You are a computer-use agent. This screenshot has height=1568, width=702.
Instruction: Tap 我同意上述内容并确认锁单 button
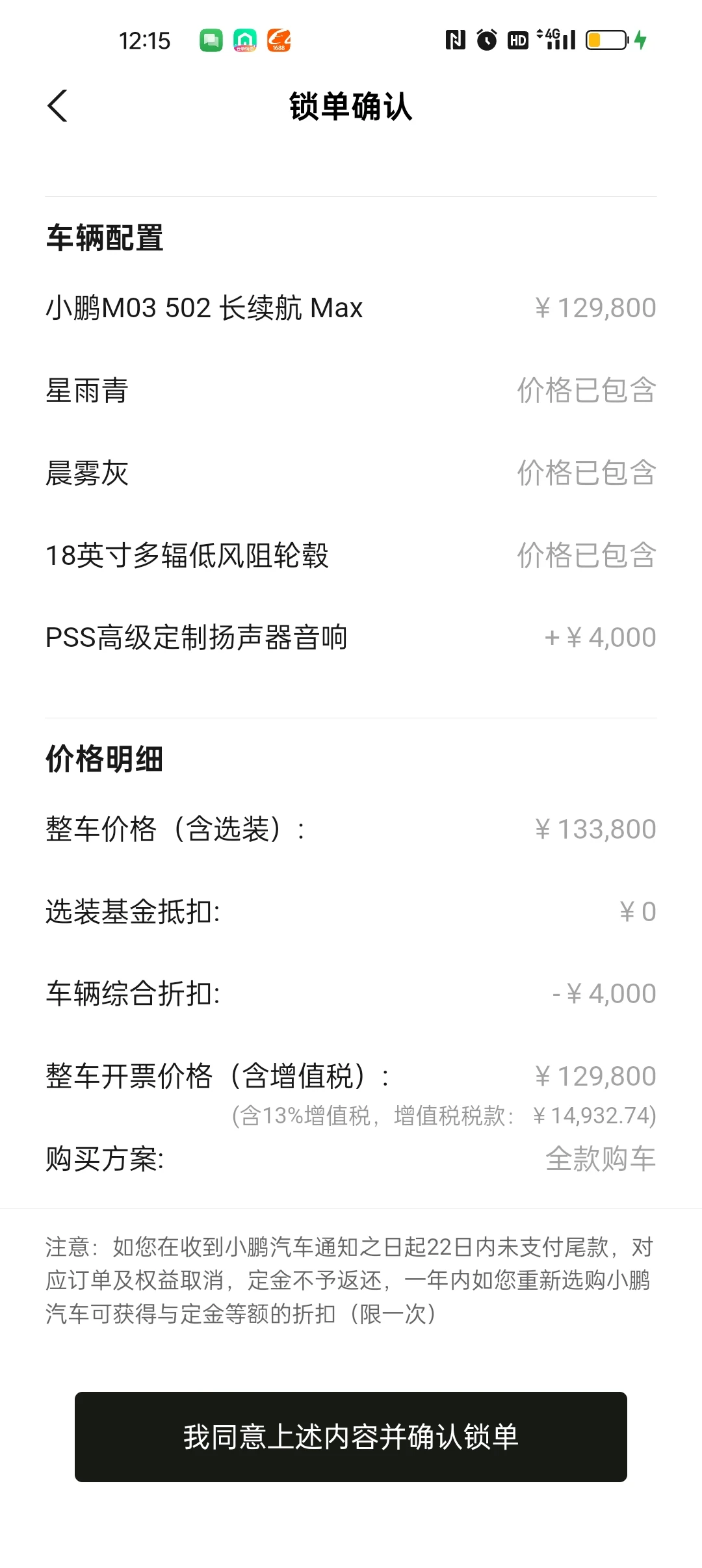point(351,1437)
